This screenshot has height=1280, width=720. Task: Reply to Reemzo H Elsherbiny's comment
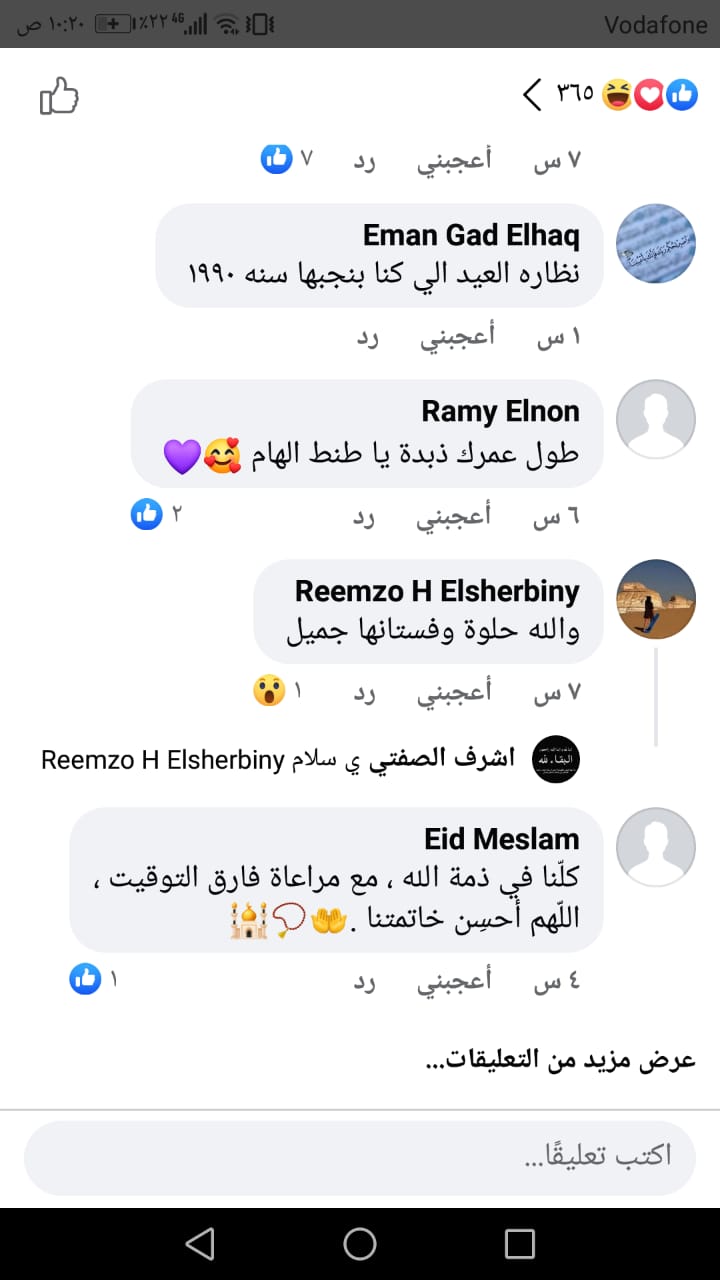point(366,692)
